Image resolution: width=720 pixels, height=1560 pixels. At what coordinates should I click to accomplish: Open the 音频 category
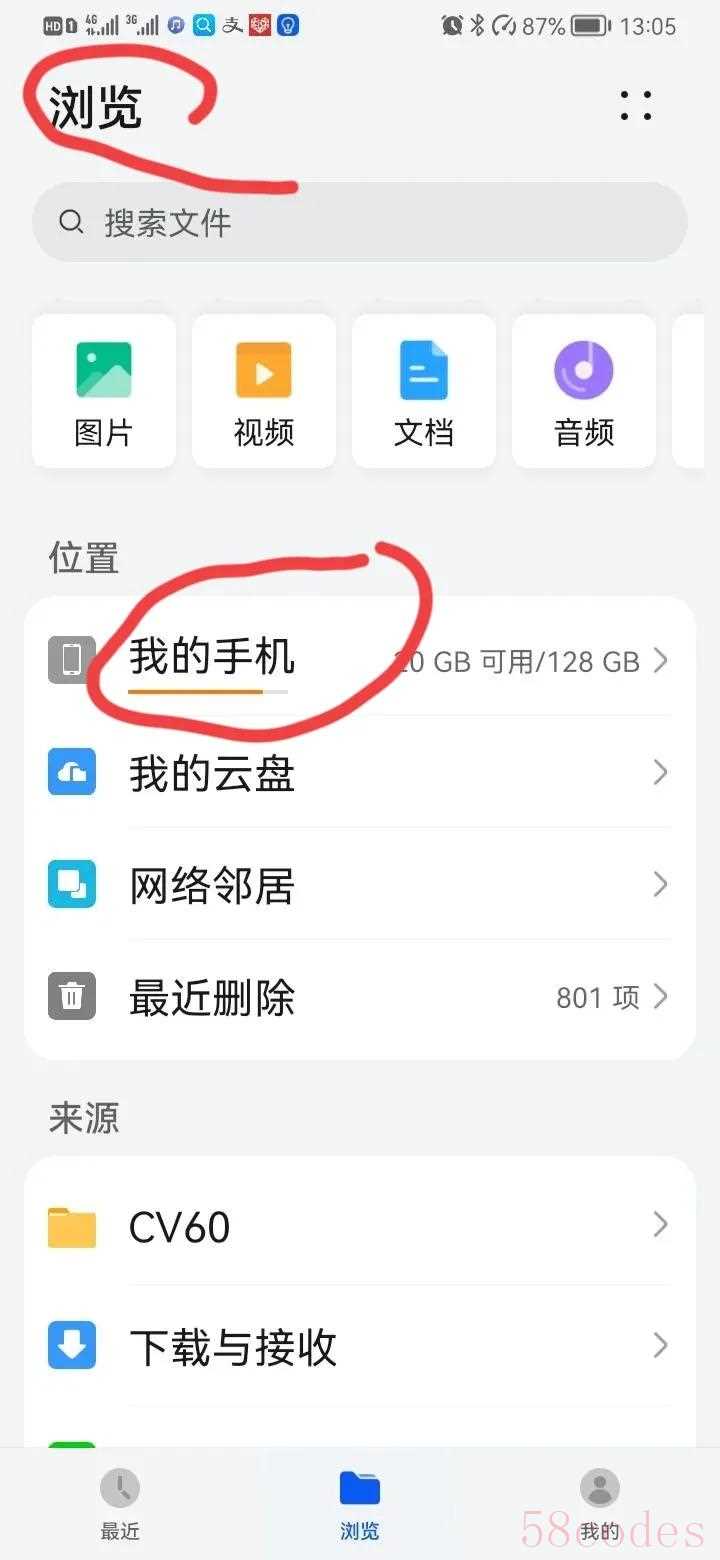coord(584,391)
